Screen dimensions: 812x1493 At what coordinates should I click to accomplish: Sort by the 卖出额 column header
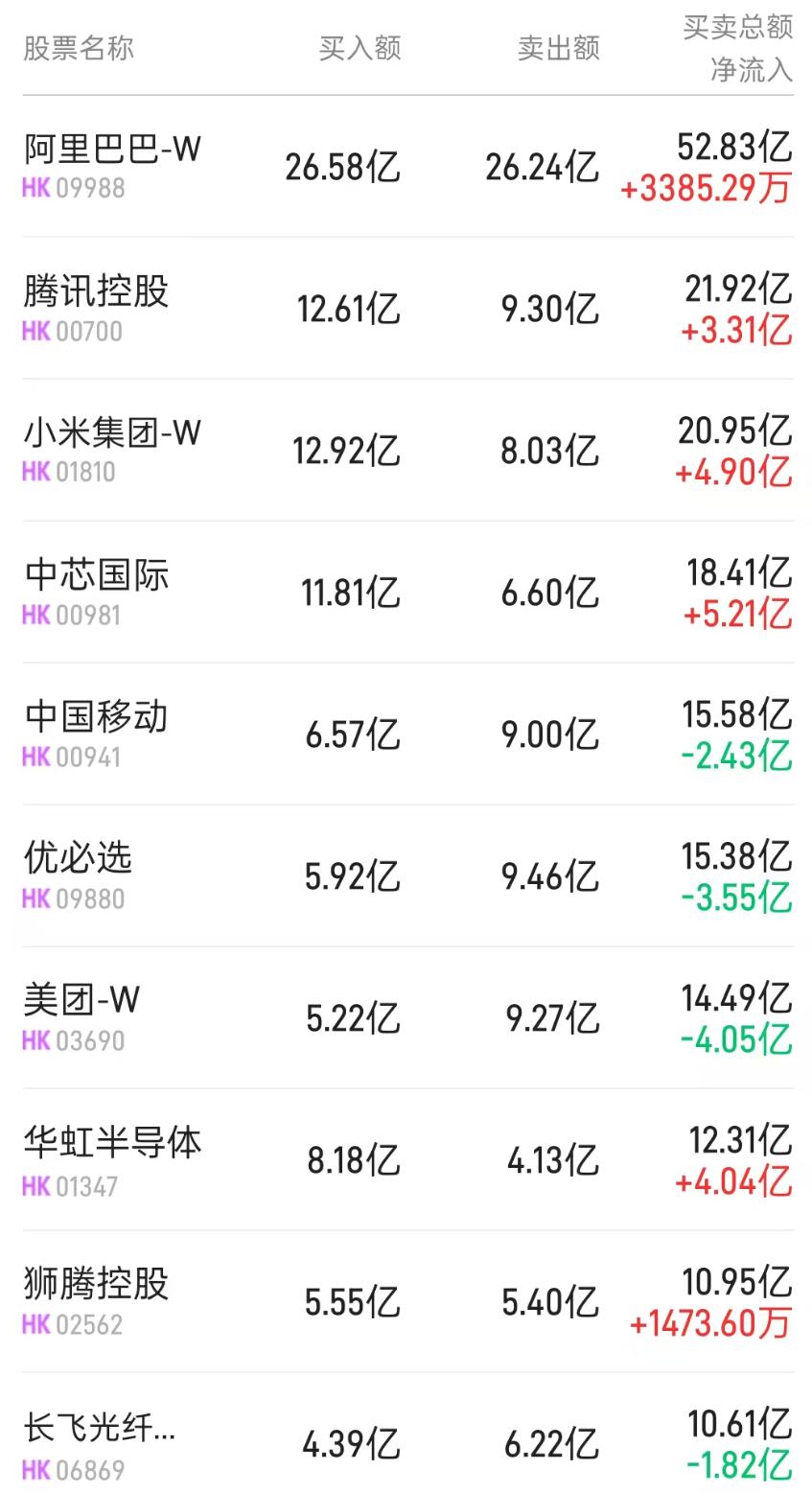click(560, 48)
